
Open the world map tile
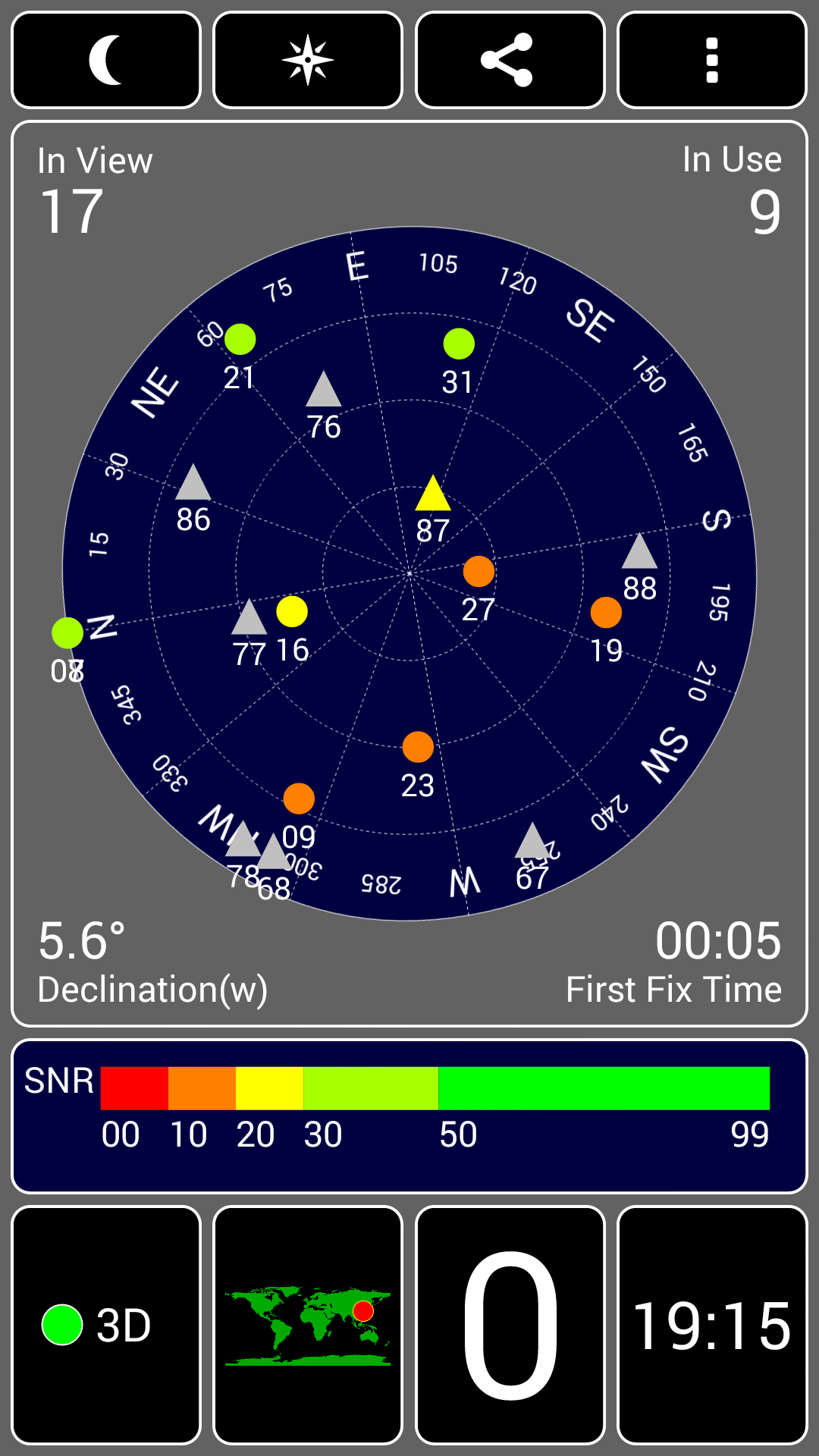(x=308, y=1325)
